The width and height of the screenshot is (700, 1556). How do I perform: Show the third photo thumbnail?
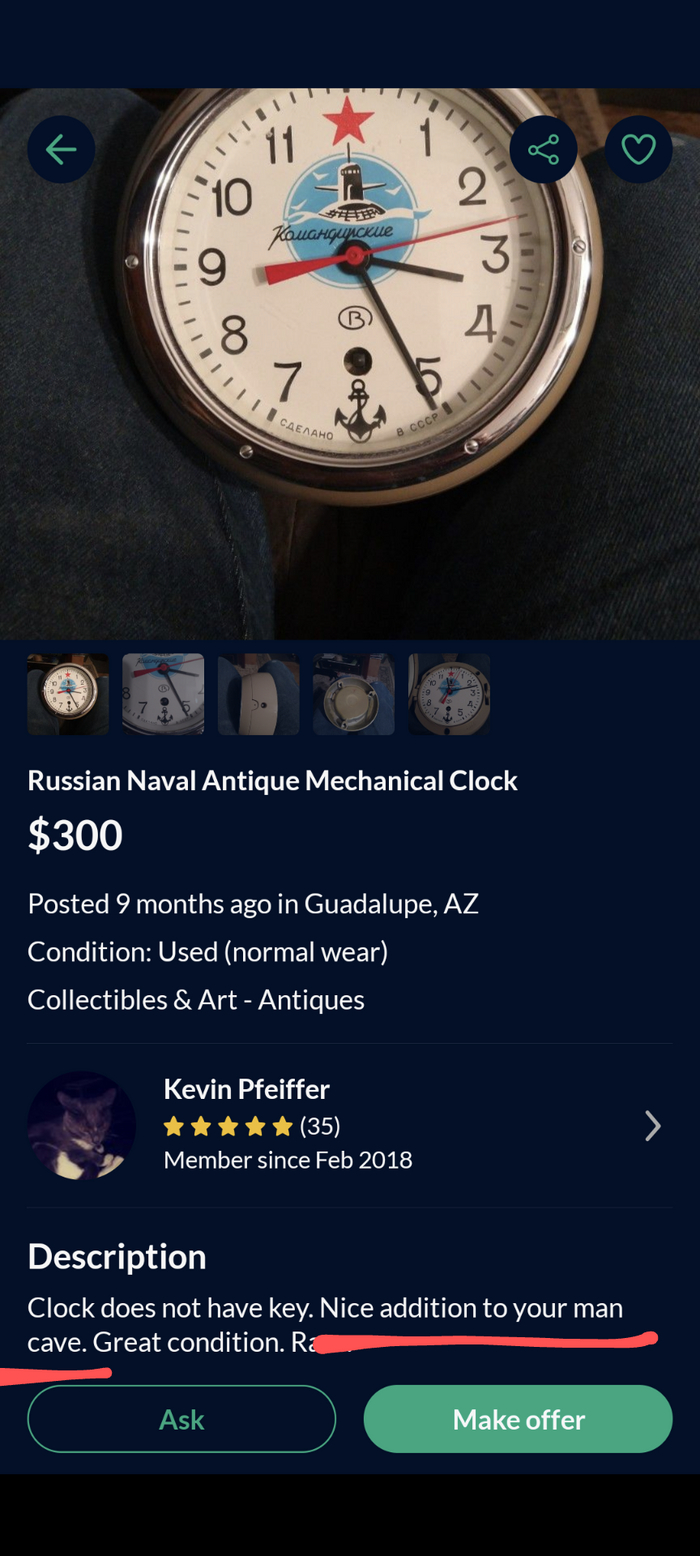tap(258, 694)
